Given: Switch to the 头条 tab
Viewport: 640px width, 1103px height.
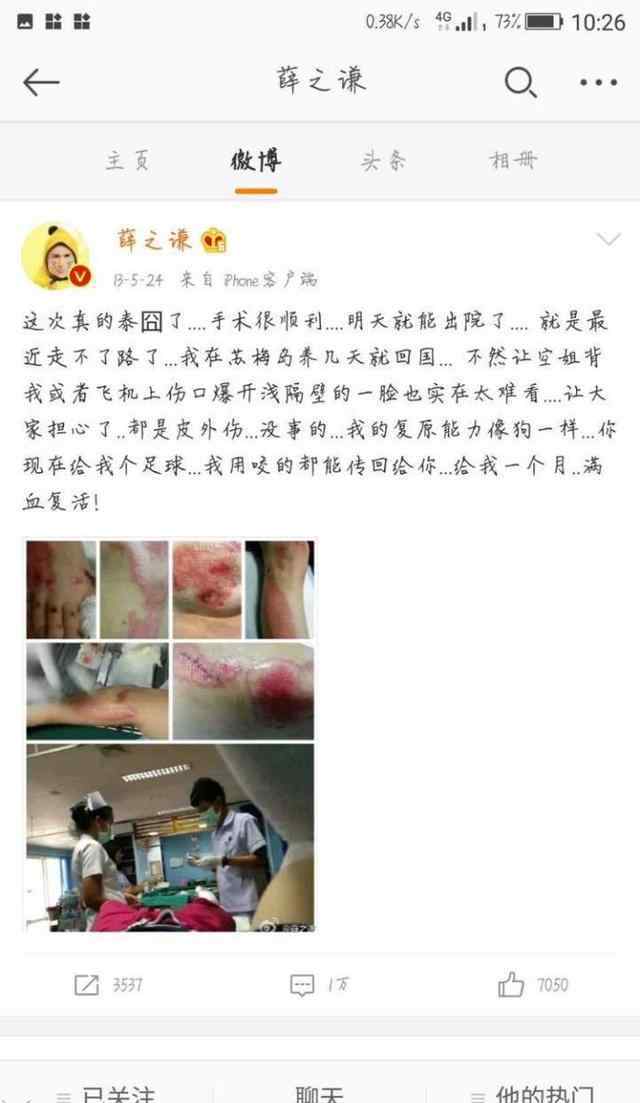Looking at the screenshot, I should click(384, 161).
